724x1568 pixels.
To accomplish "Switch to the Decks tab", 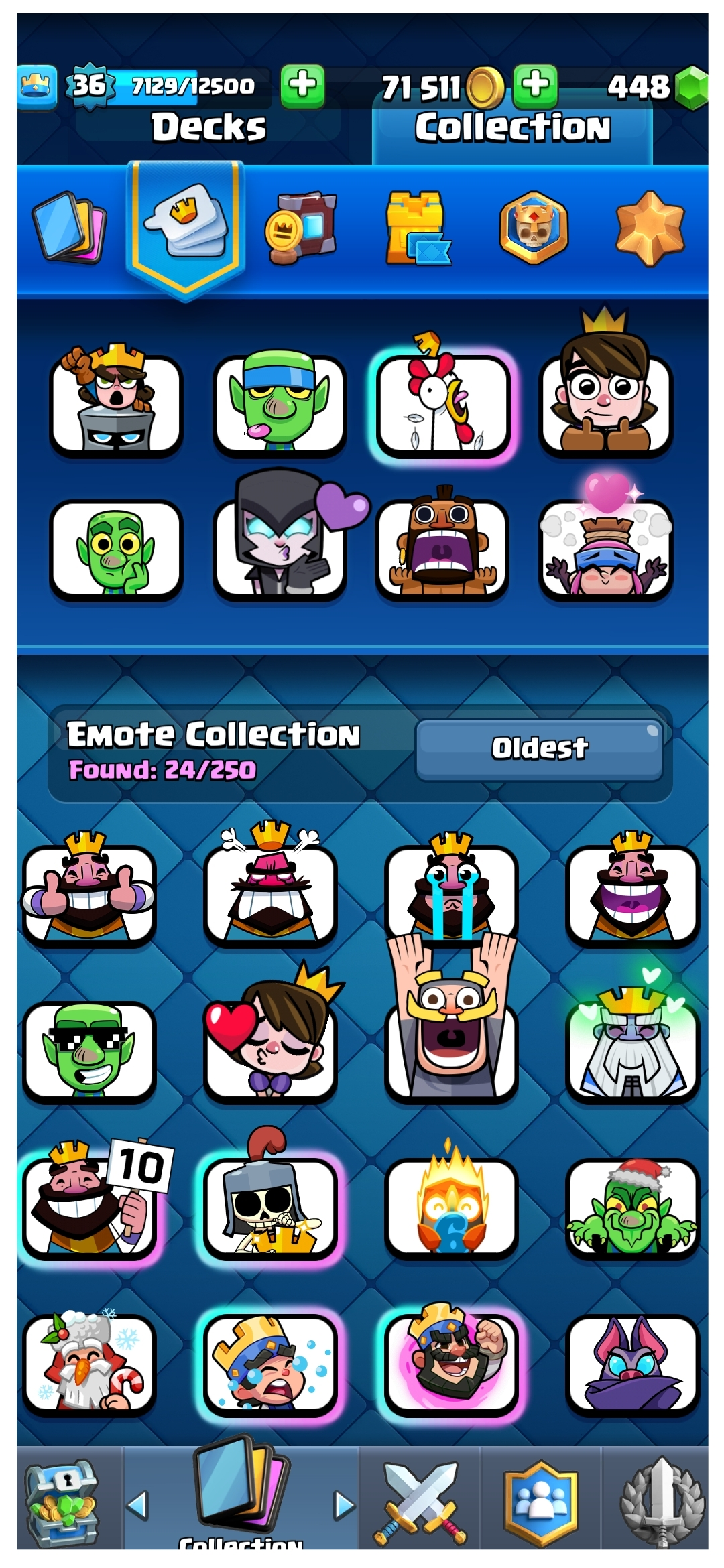I will click(x=208, y=127).
